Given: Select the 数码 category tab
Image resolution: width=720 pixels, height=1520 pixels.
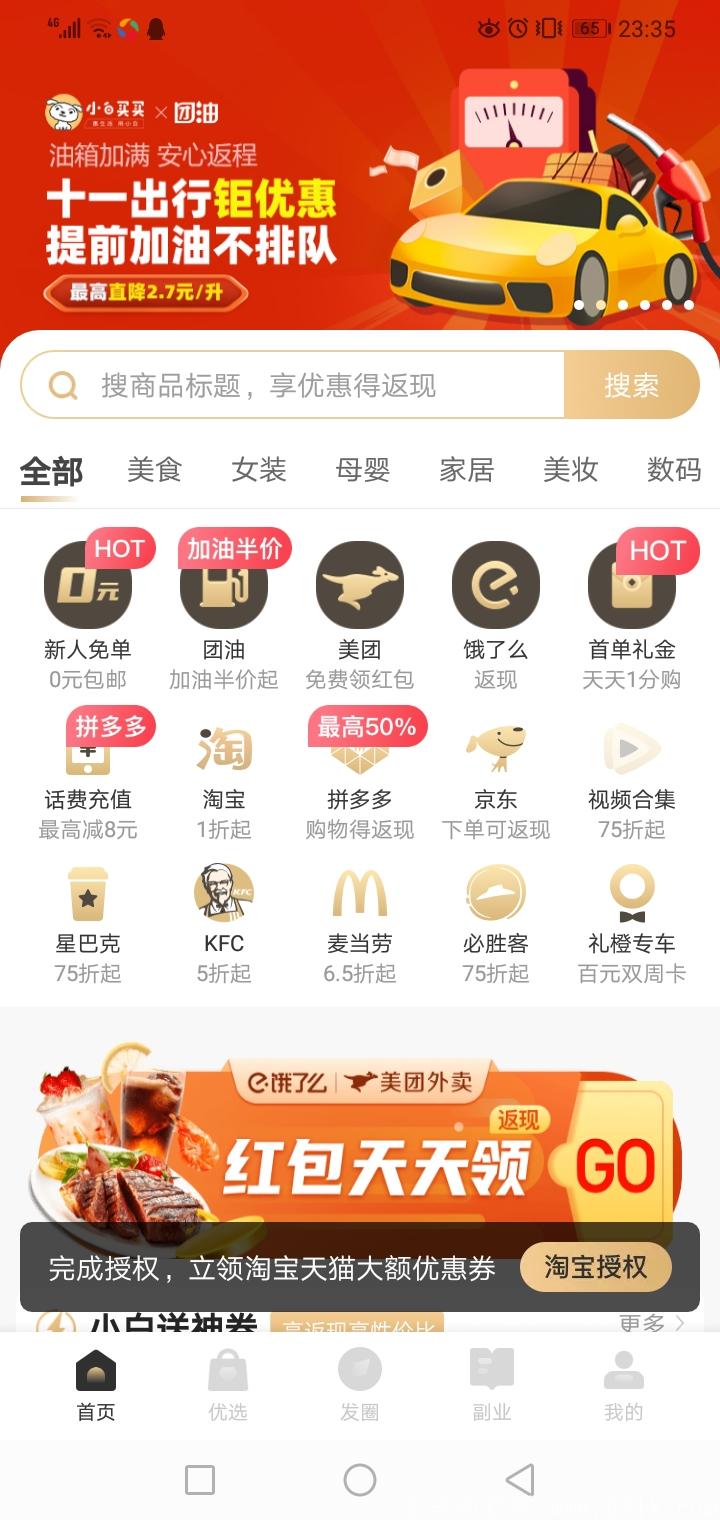Looking at the screenshot, I should [674, 470].
